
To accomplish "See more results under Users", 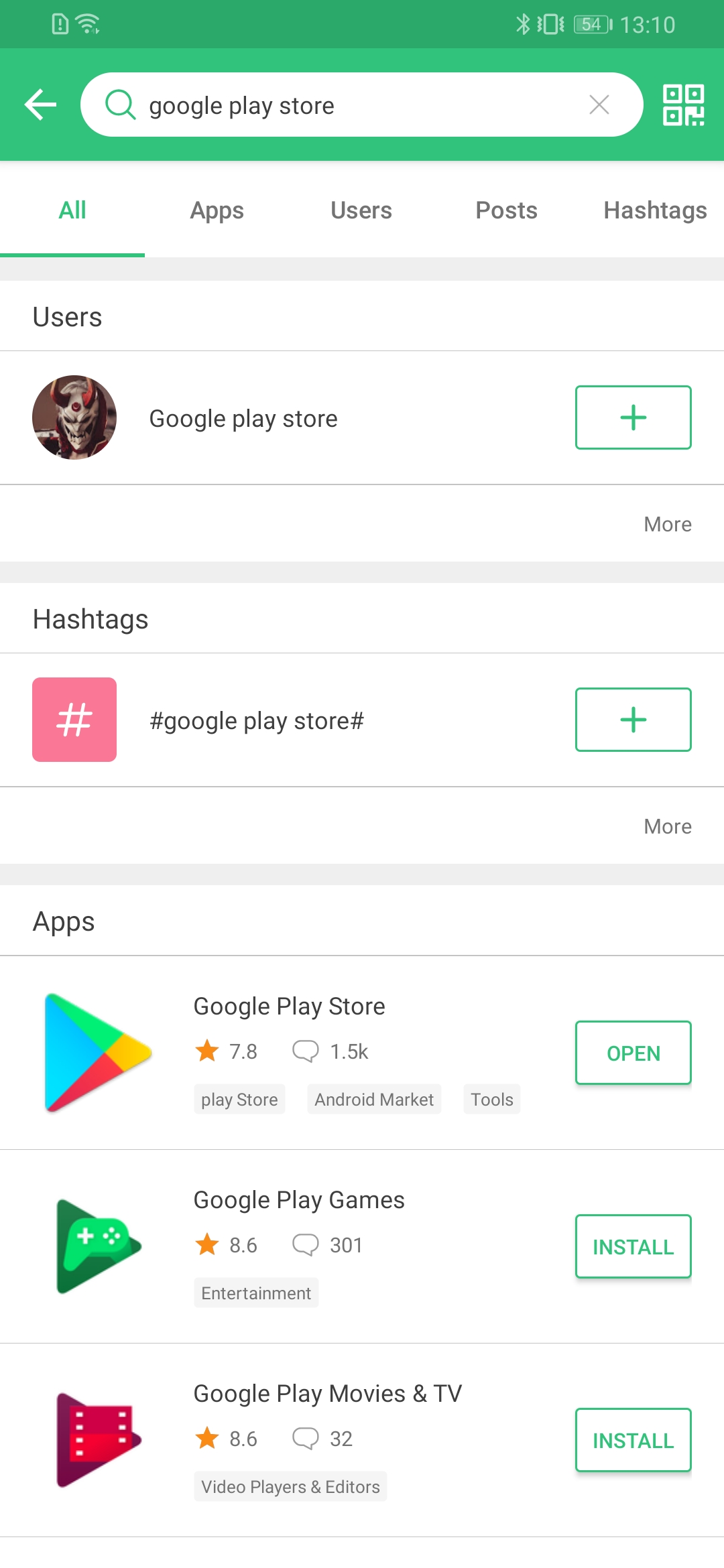I will pyautogui.click(x=667, y=524).
